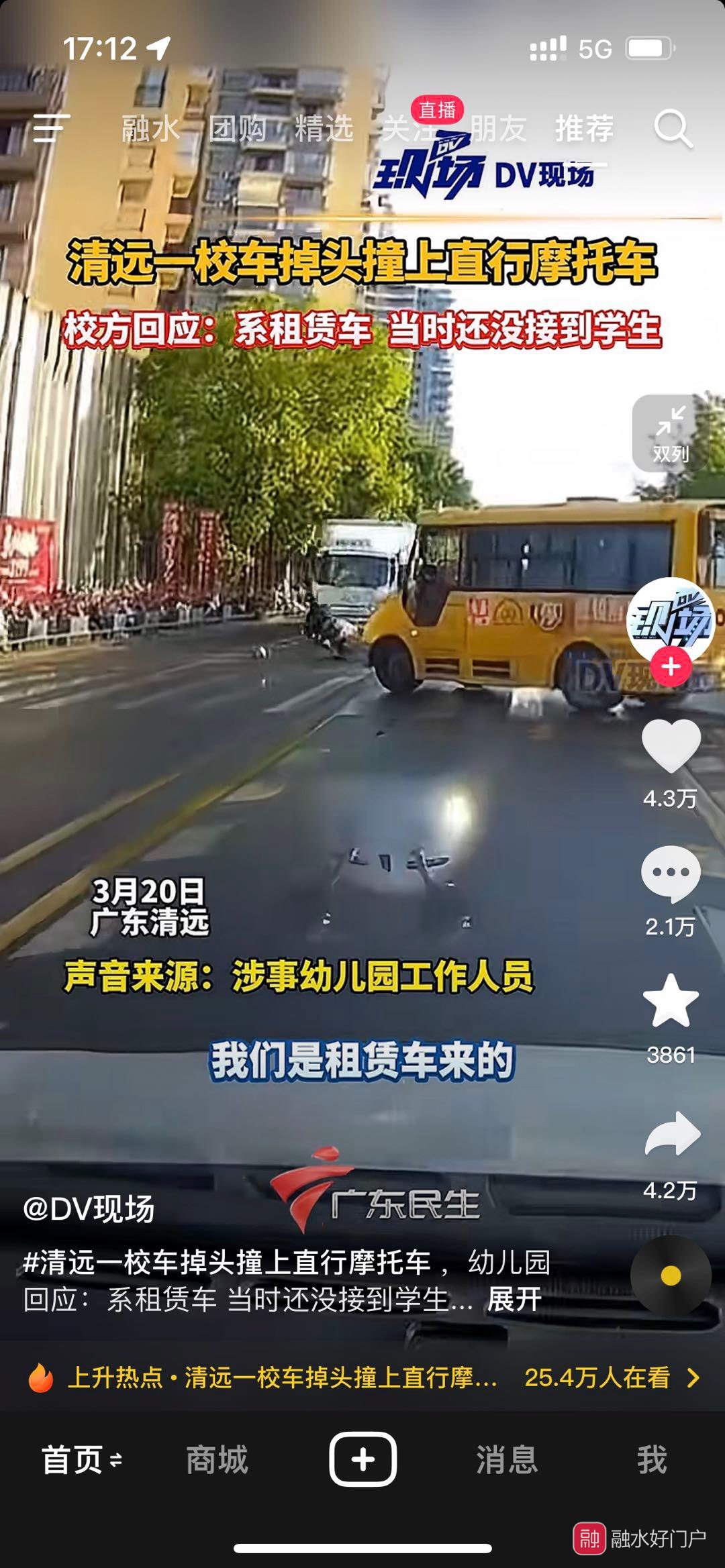
Task: Open the 上升热点 trending topic bar
Action: click(362, 1377)
